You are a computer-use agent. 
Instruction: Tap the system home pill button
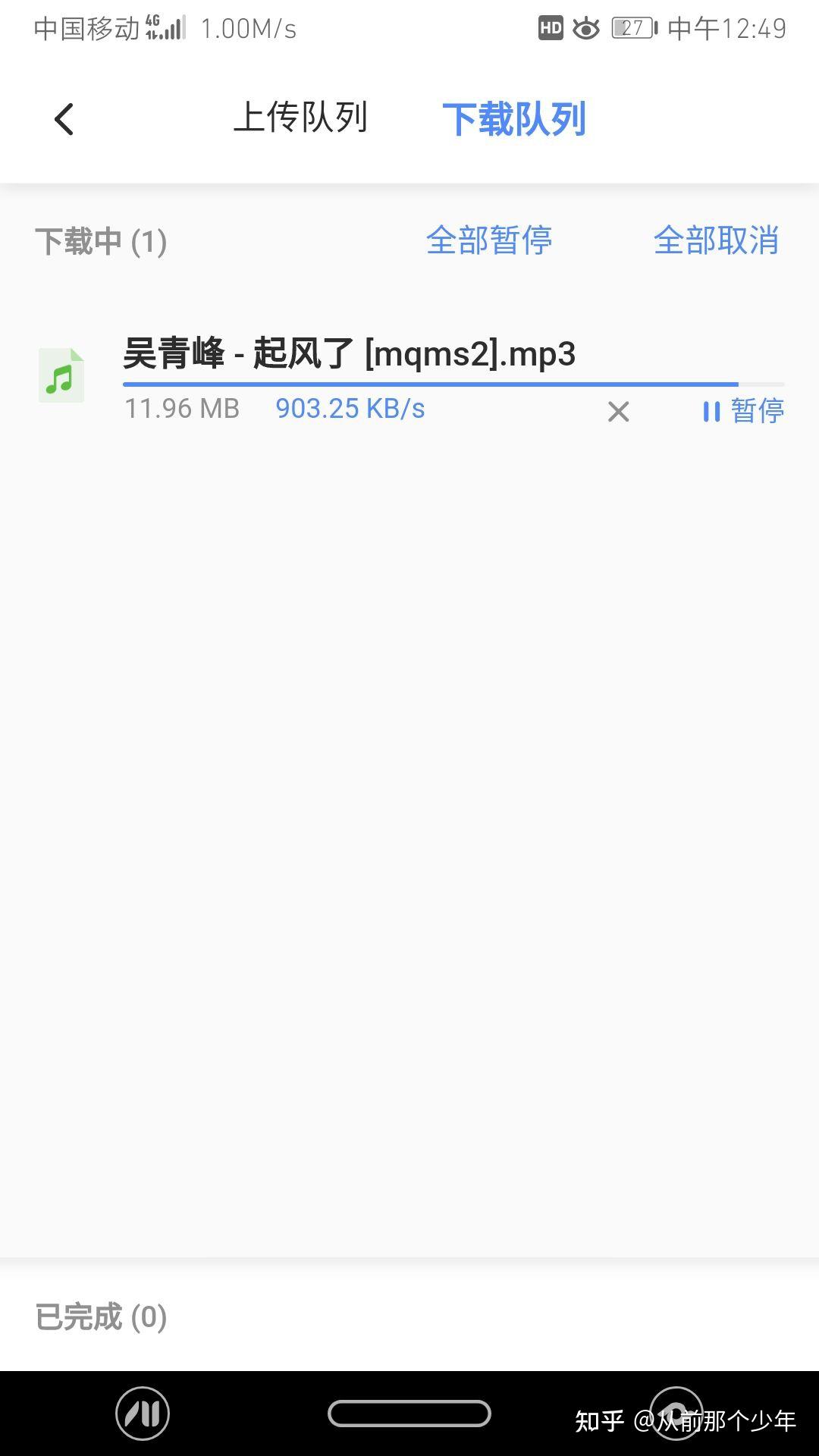coord(409,1414)
